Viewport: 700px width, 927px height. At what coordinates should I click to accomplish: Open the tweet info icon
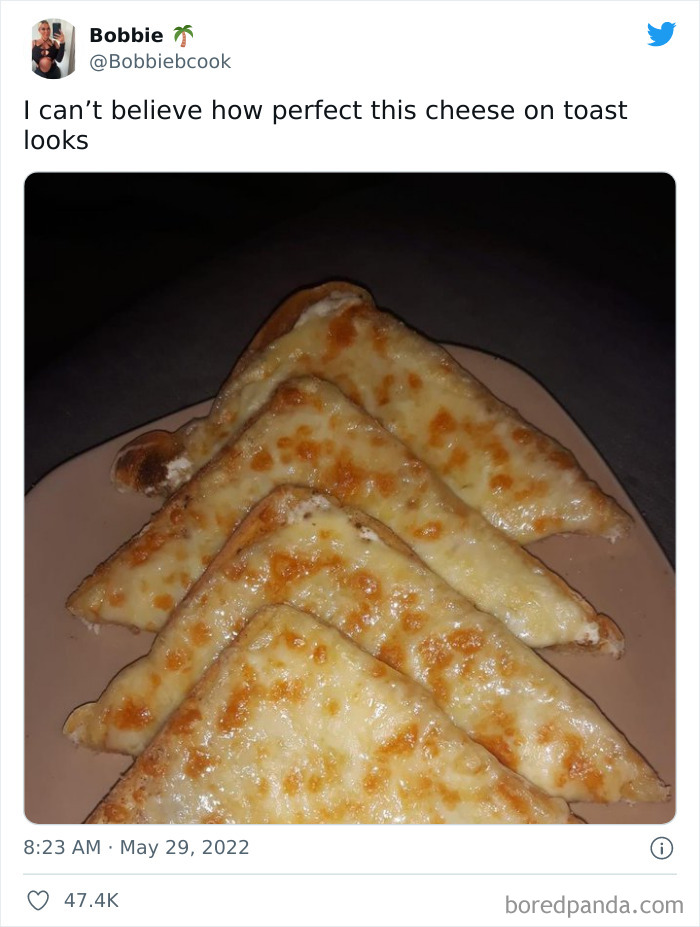point(661,848)
